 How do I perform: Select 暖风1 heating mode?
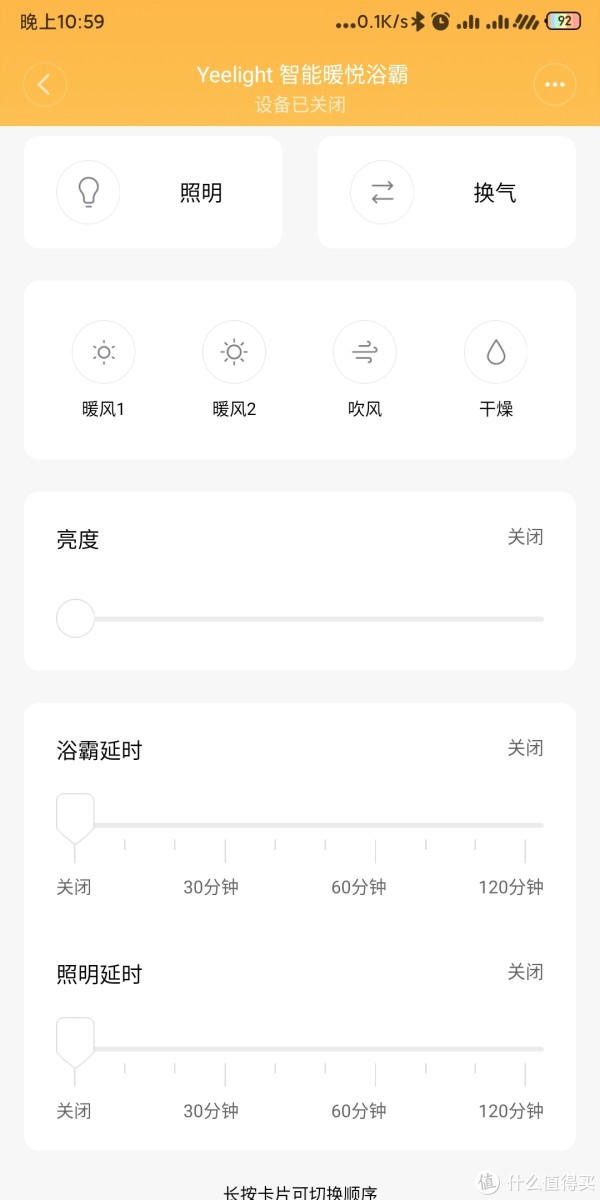tap(103, 370)
